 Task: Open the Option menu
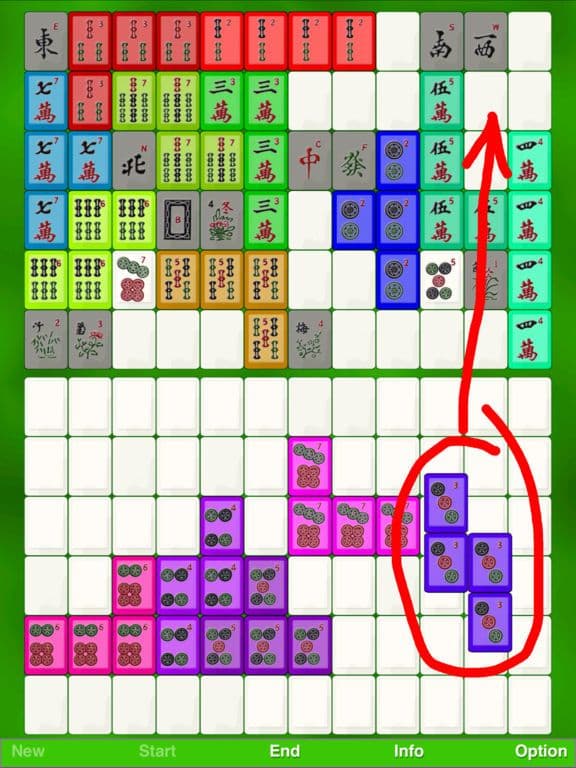click(x=541, y=751)
